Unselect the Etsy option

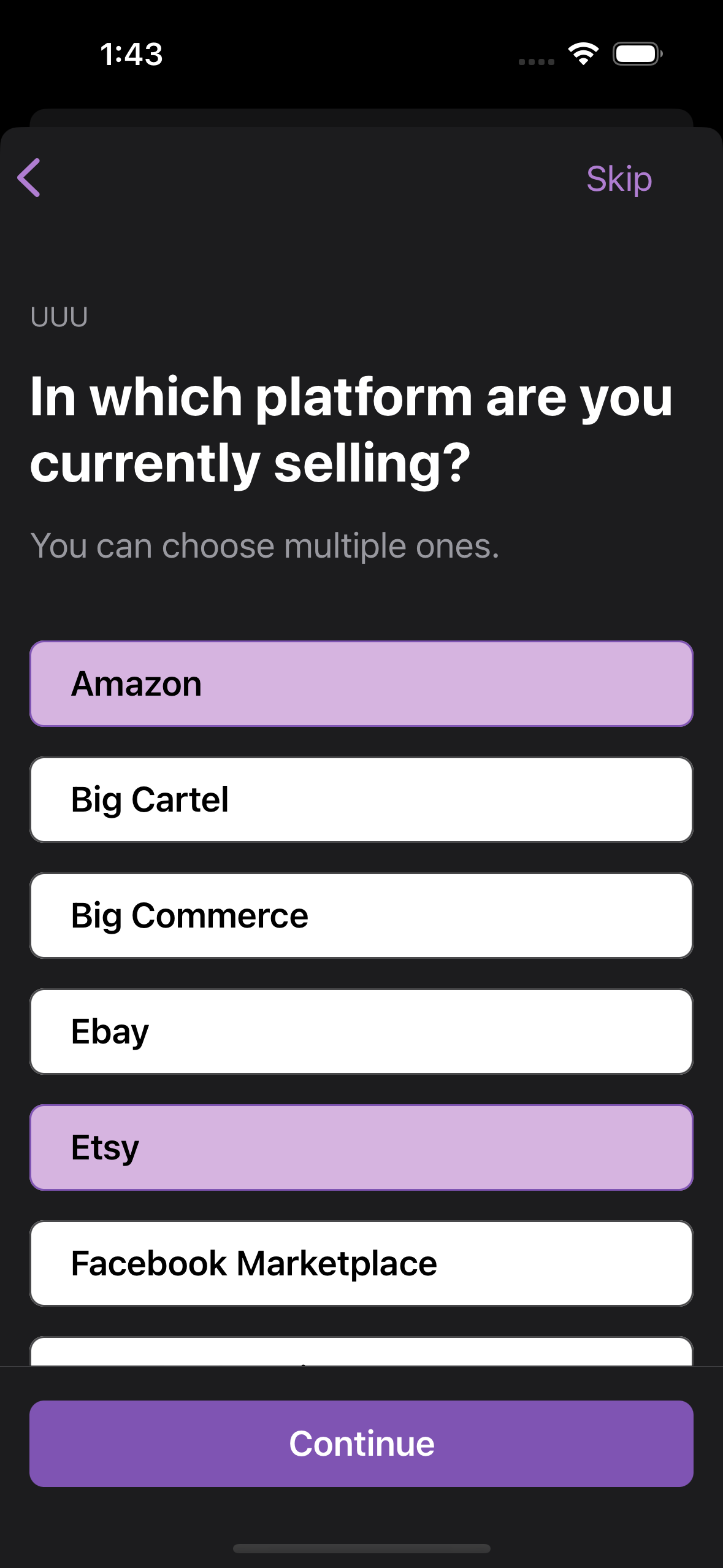click(x=361, y=1147)
